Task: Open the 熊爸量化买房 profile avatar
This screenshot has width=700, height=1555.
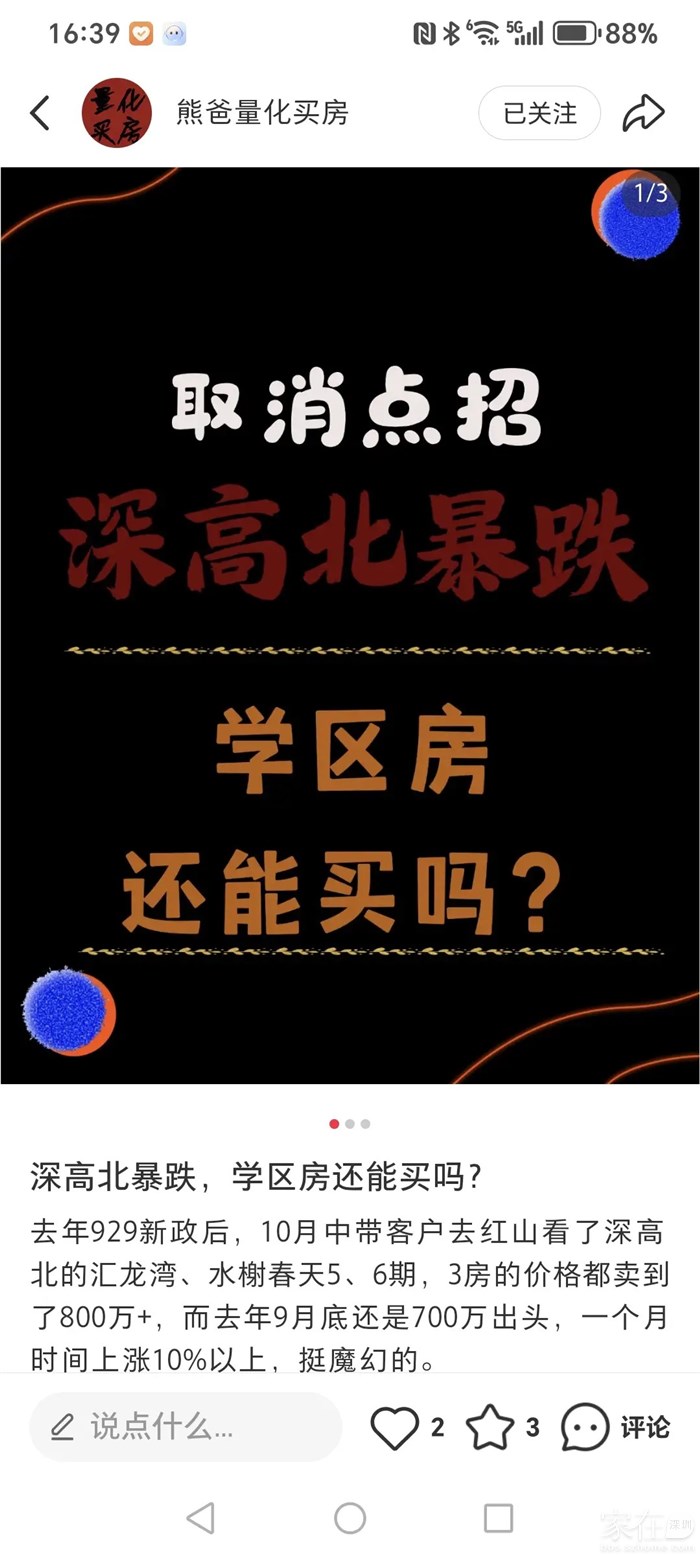Action: click(x=116, y=113)
